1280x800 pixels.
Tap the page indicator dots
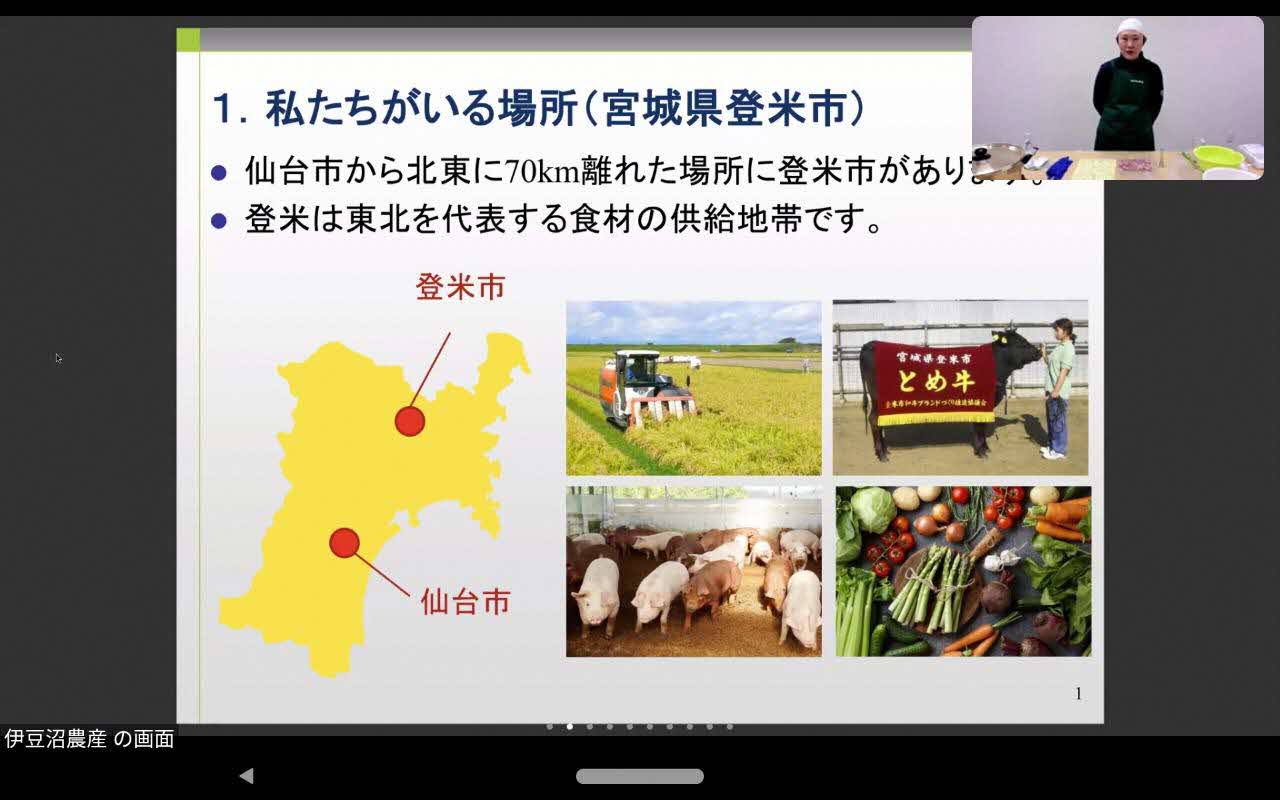point(640,726)
